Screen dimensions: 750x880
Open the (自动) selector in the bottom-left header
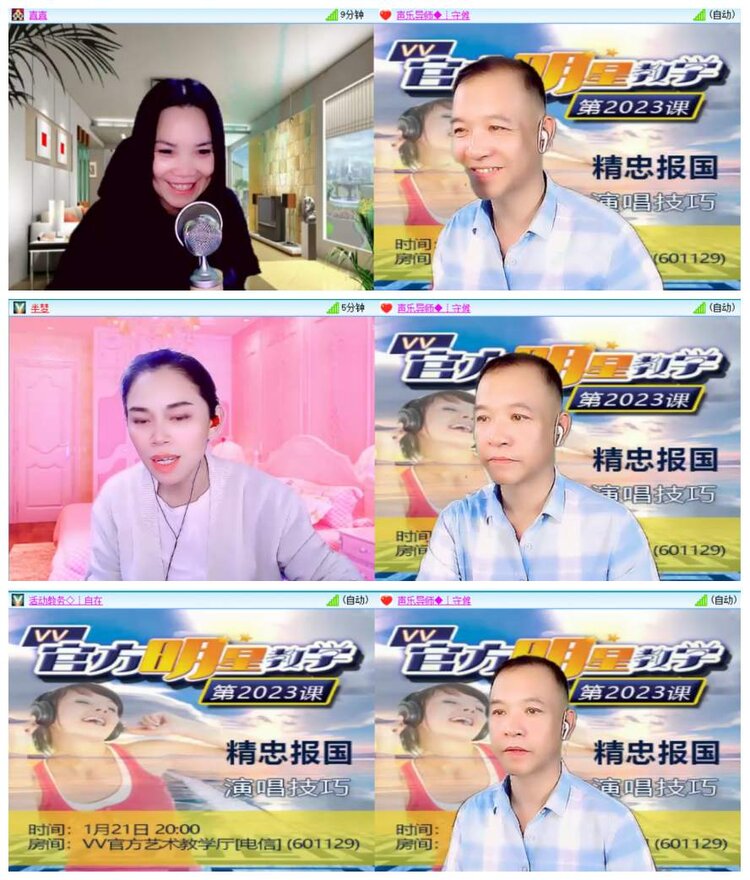click(x=353, y=601)
